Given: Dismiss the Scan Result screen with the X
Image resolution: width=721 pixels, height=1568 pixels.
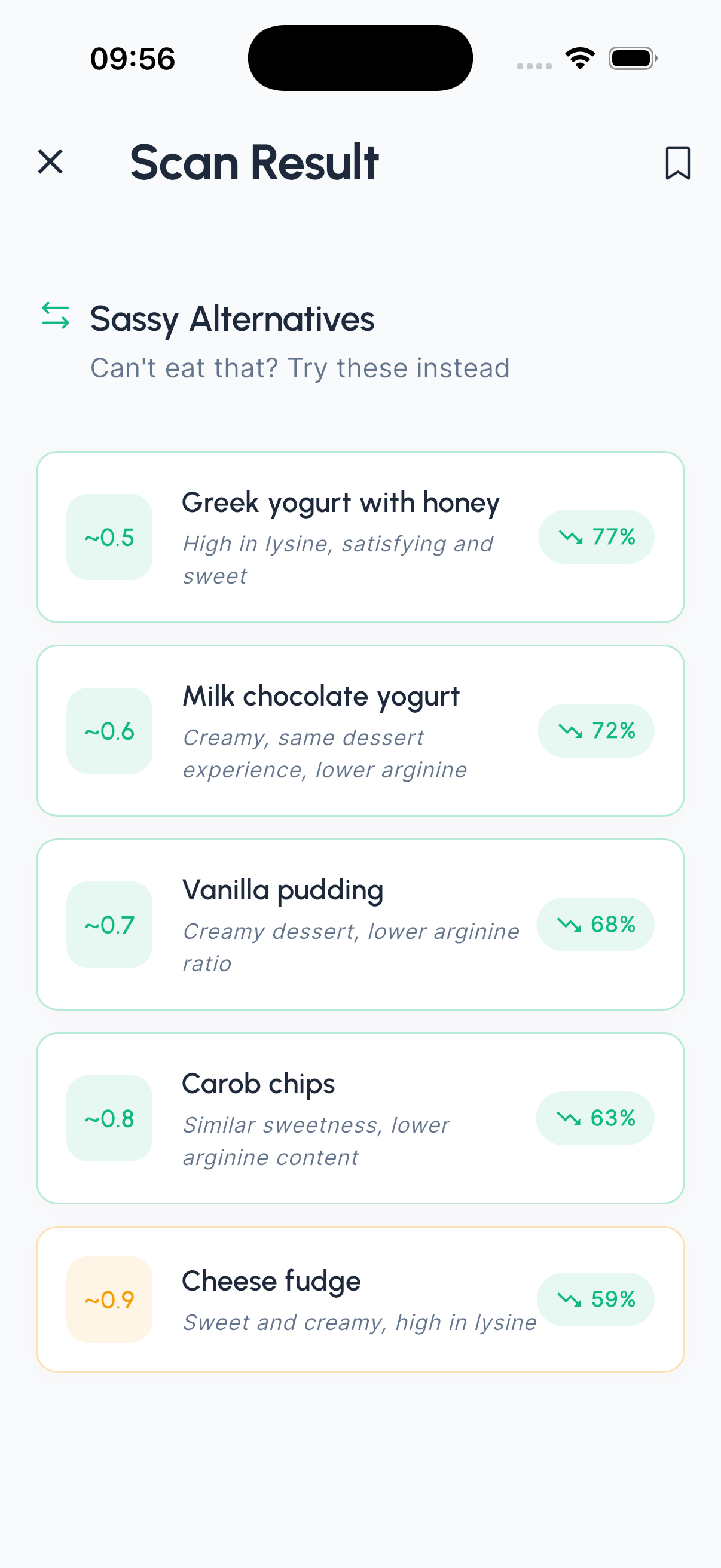Looking at the screenshot, I should pyautogui.click(x=50, y=162).
